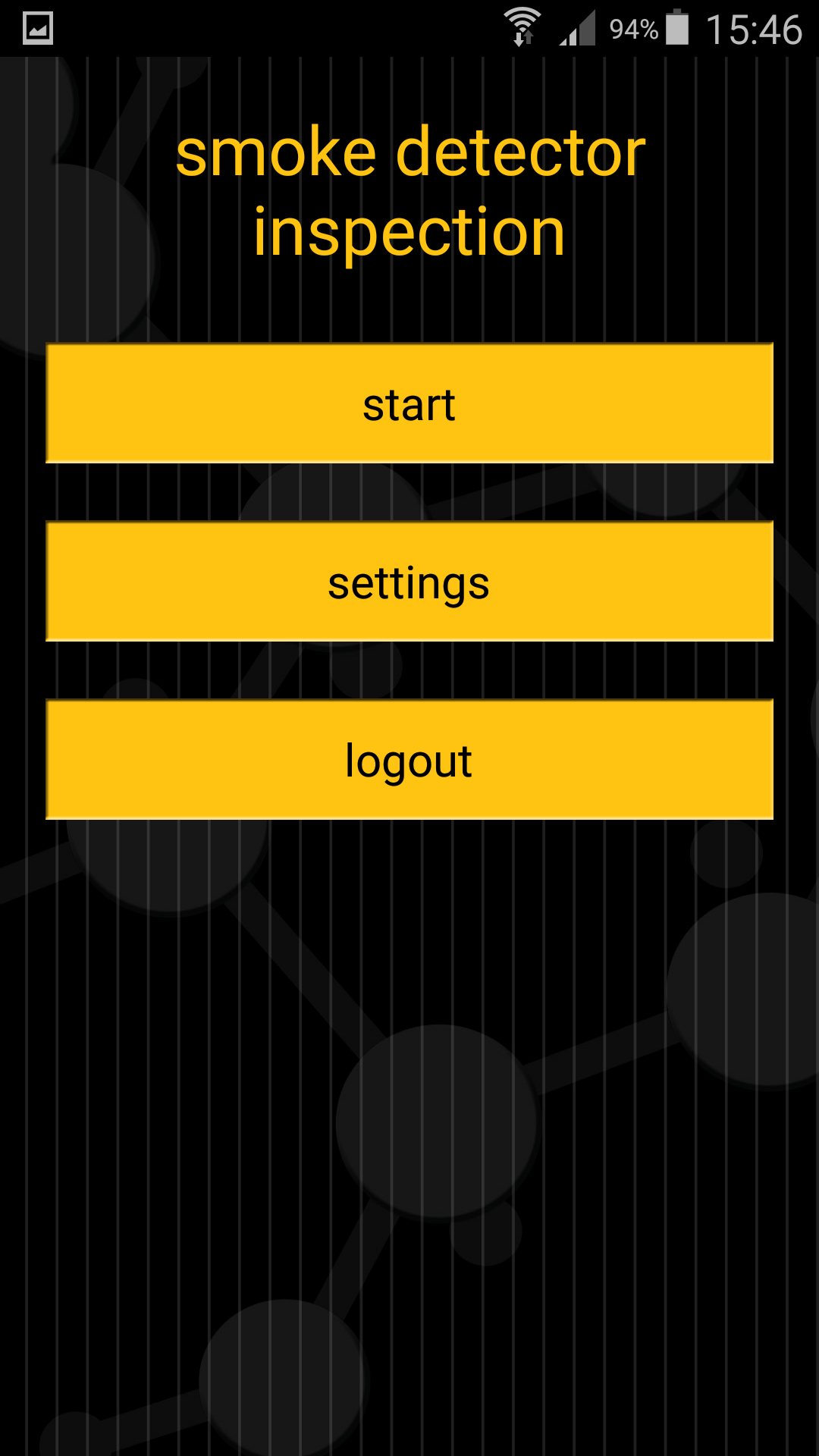
Task: Click the yellow start bar
Action: coord(409,405)
